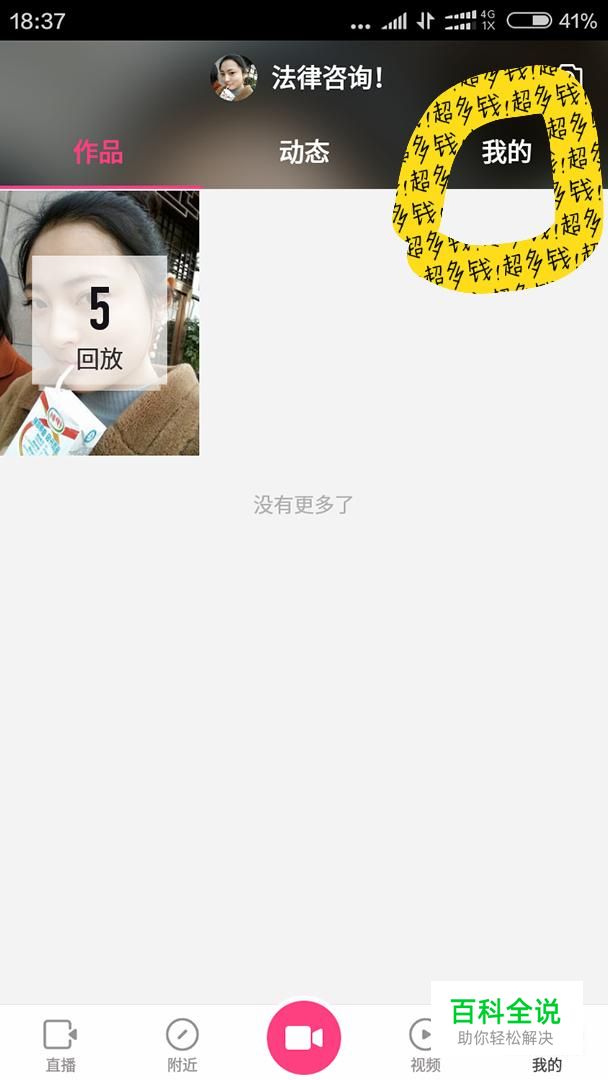
Task: Open 附近 in bottom navigation
Action: pyautogui.click(x=182, y=1044)
